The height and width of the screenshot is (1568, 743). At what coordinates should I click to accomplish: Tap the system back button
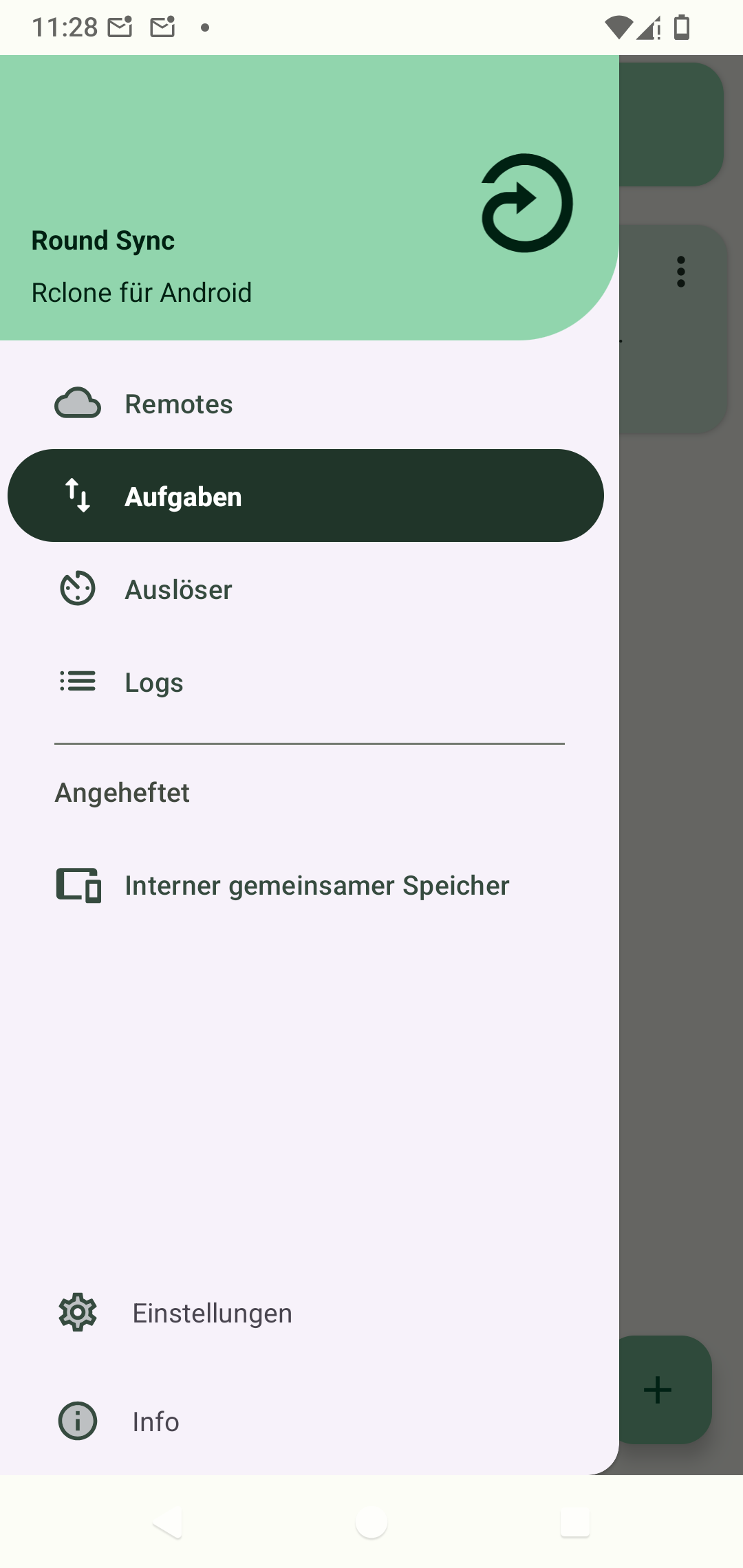click(x=167, y=1523)
